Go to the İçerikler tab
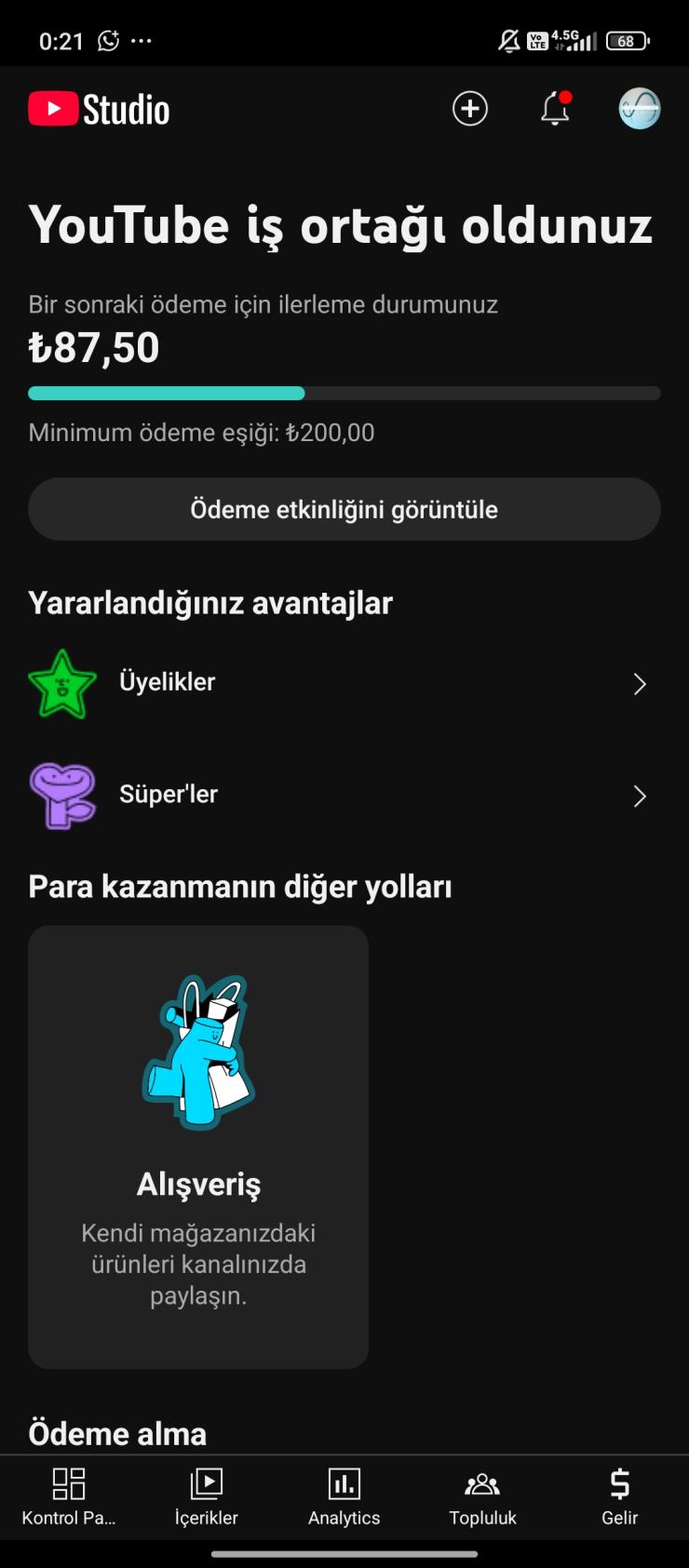This screenshot has width=689, height=1568. tap(207, 1496)
